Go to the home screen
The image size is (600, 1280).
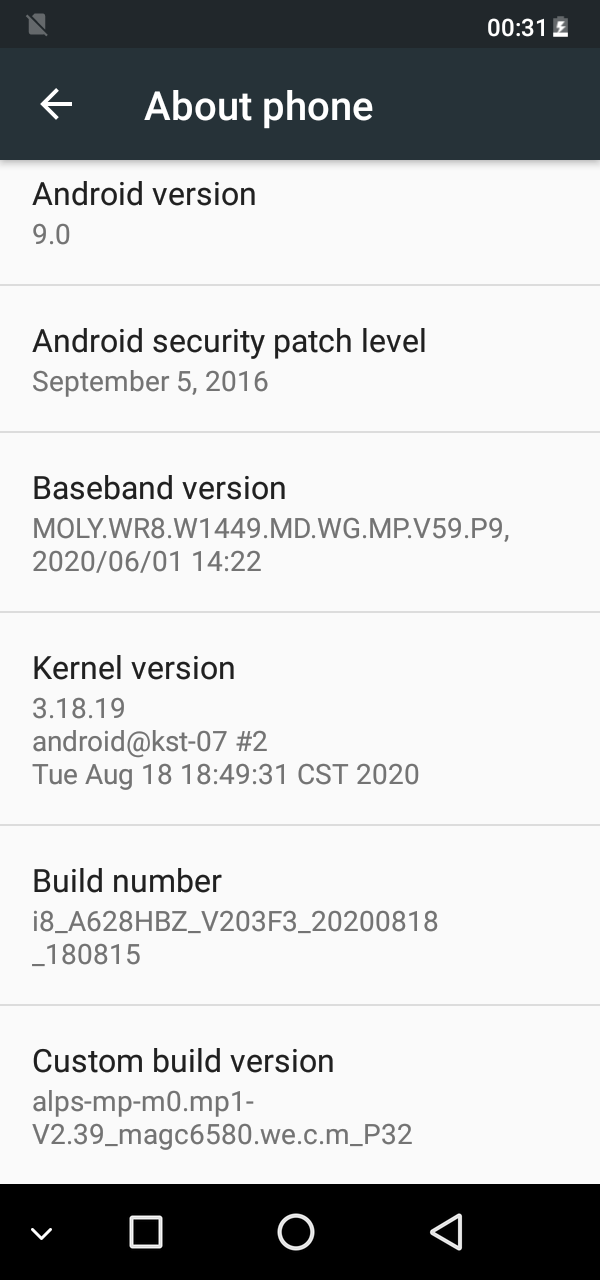click(x=296, y=1232)
